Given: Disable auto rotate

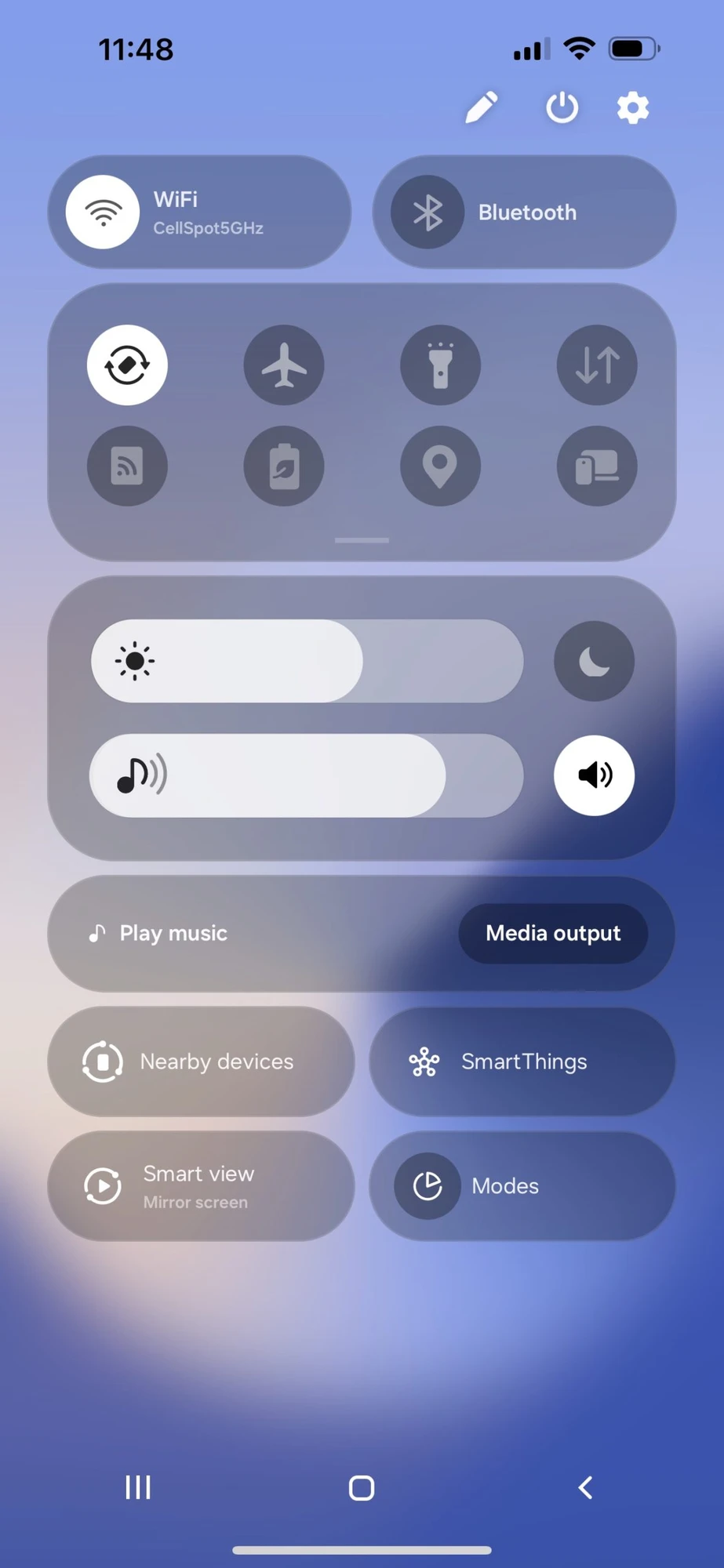Looking at the screenshot, I should pyautogui.click(x=127, y=365).
